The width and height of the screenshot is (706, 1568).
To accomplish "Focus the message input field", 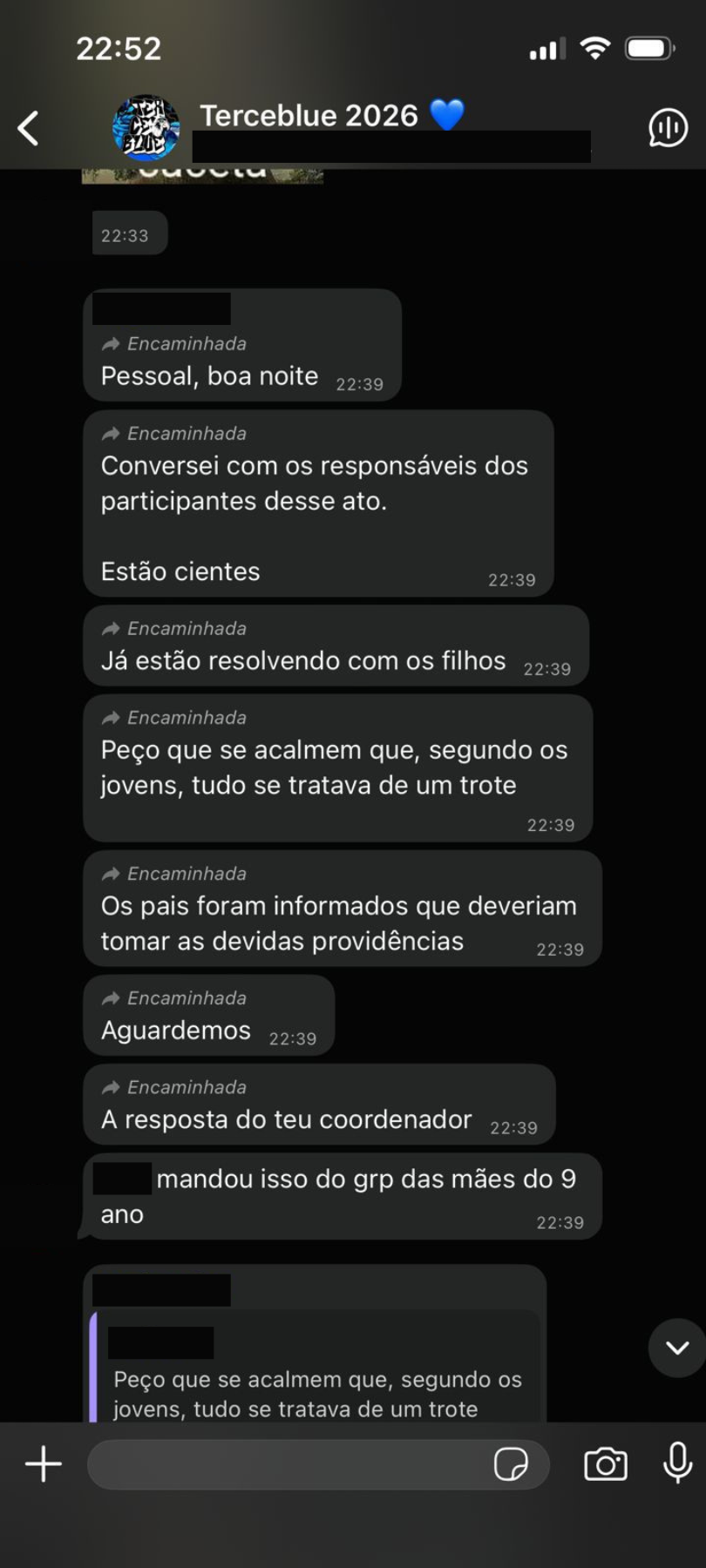I will (x=288, y=1464).
